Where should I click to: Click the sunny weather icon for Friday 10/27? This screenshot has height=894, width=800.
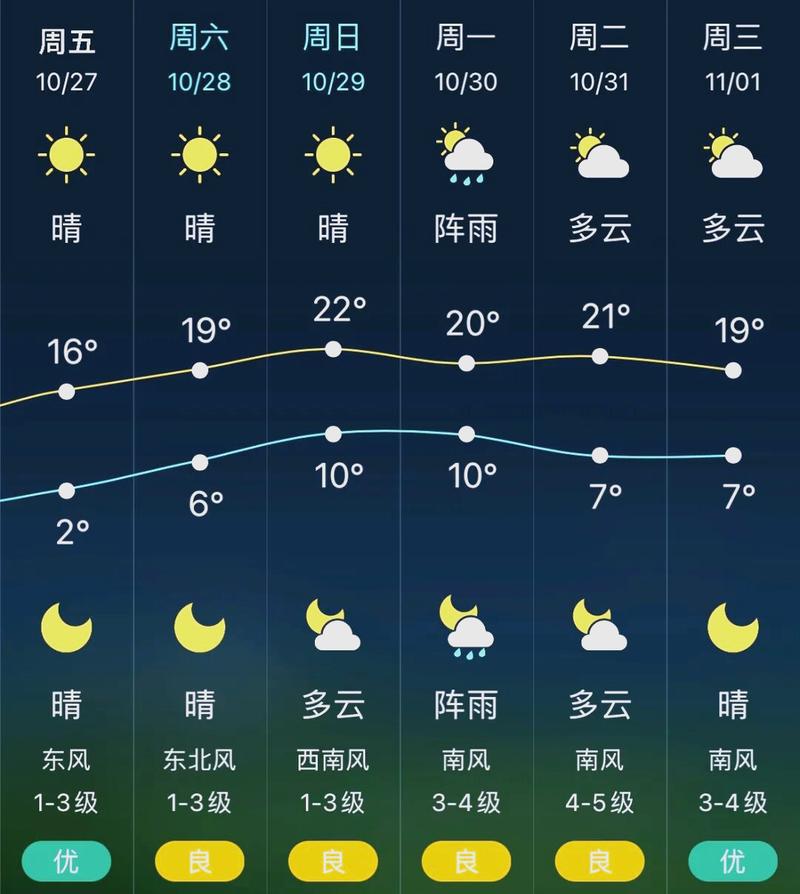click(66, 155)
